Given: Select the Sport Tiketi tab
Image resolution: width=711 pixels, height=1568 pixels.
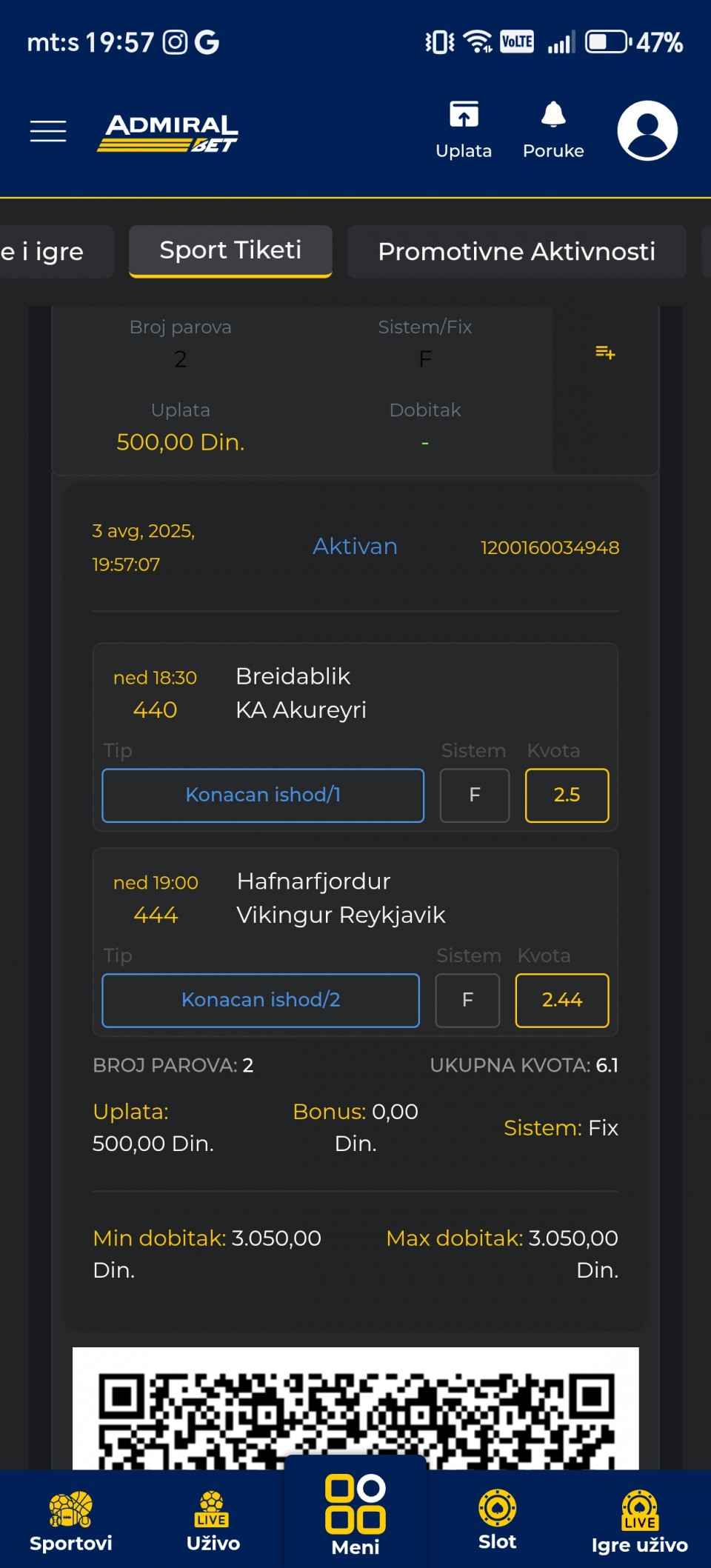Looking at the screenshot, I should [230, 251].
